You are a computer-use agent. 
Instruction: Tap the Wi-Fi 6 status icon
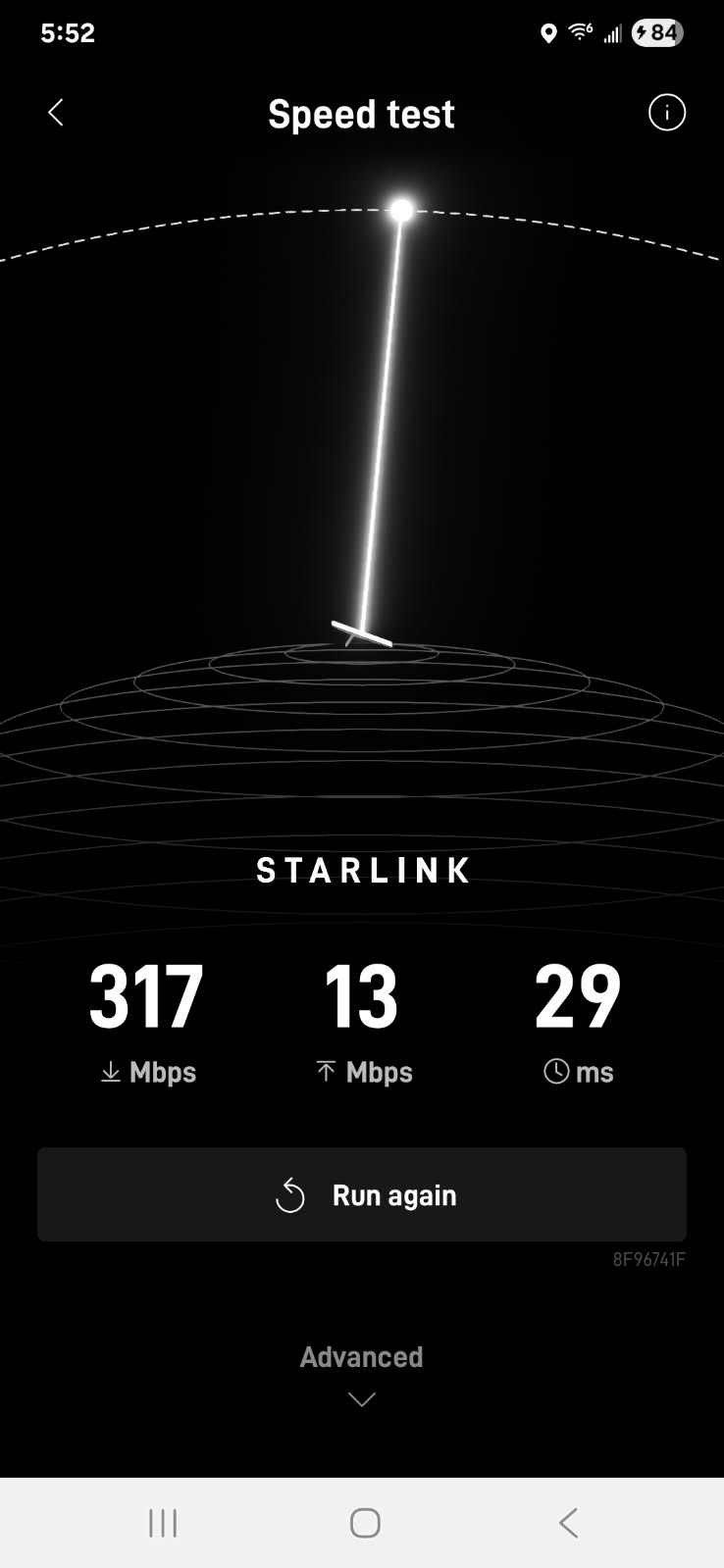pos(579,32)
